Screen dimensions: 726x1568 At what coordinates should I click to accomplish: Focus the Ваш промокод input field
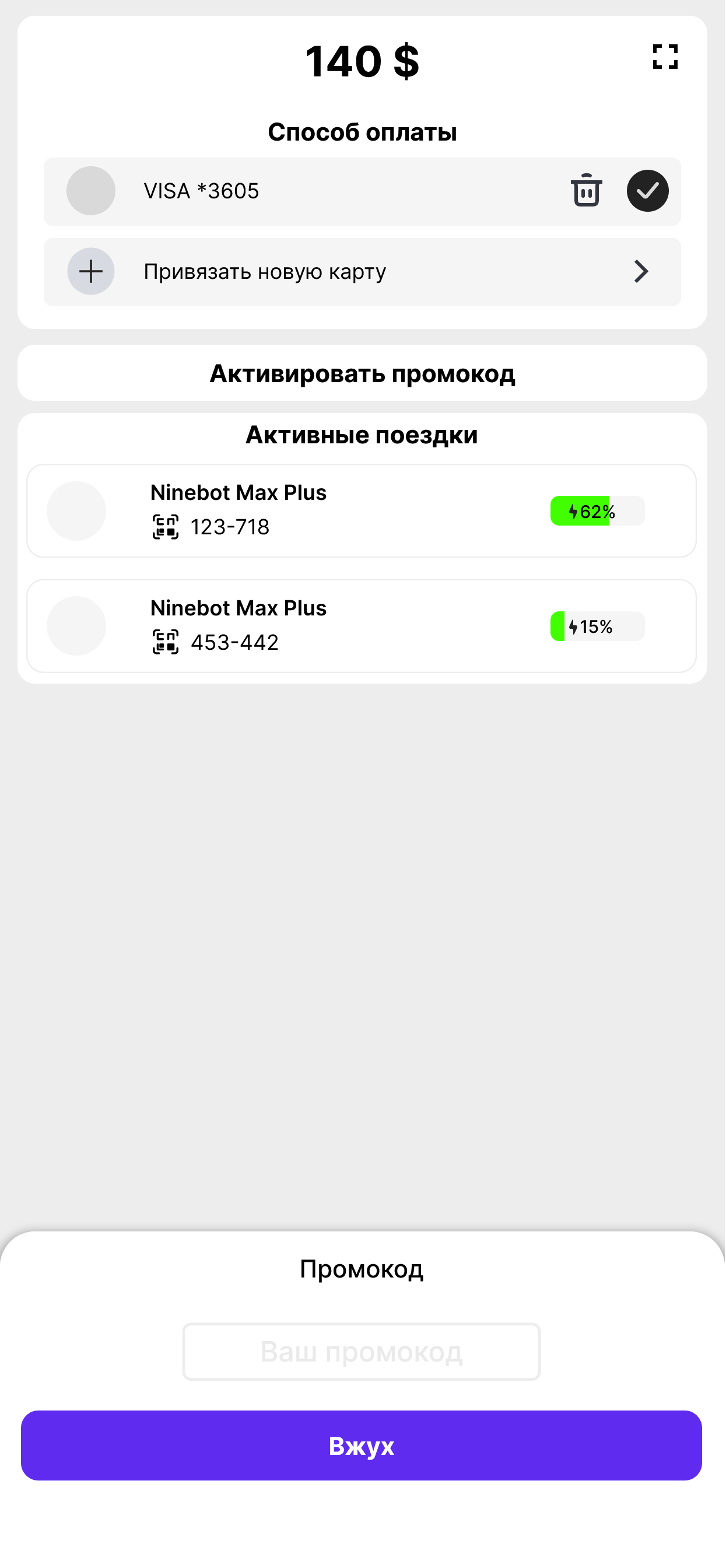point(362,1353)
